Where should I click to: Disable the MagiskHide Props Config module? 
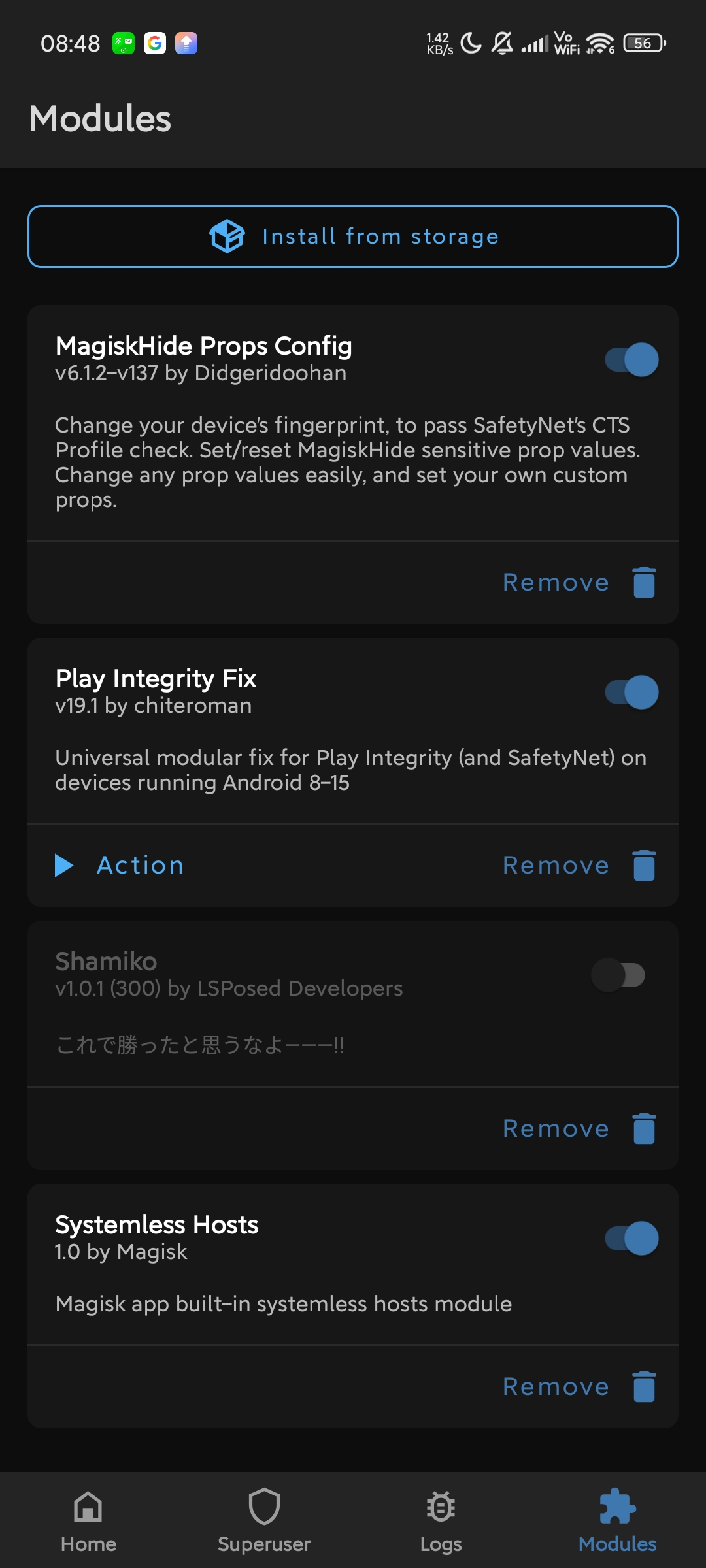631,359
